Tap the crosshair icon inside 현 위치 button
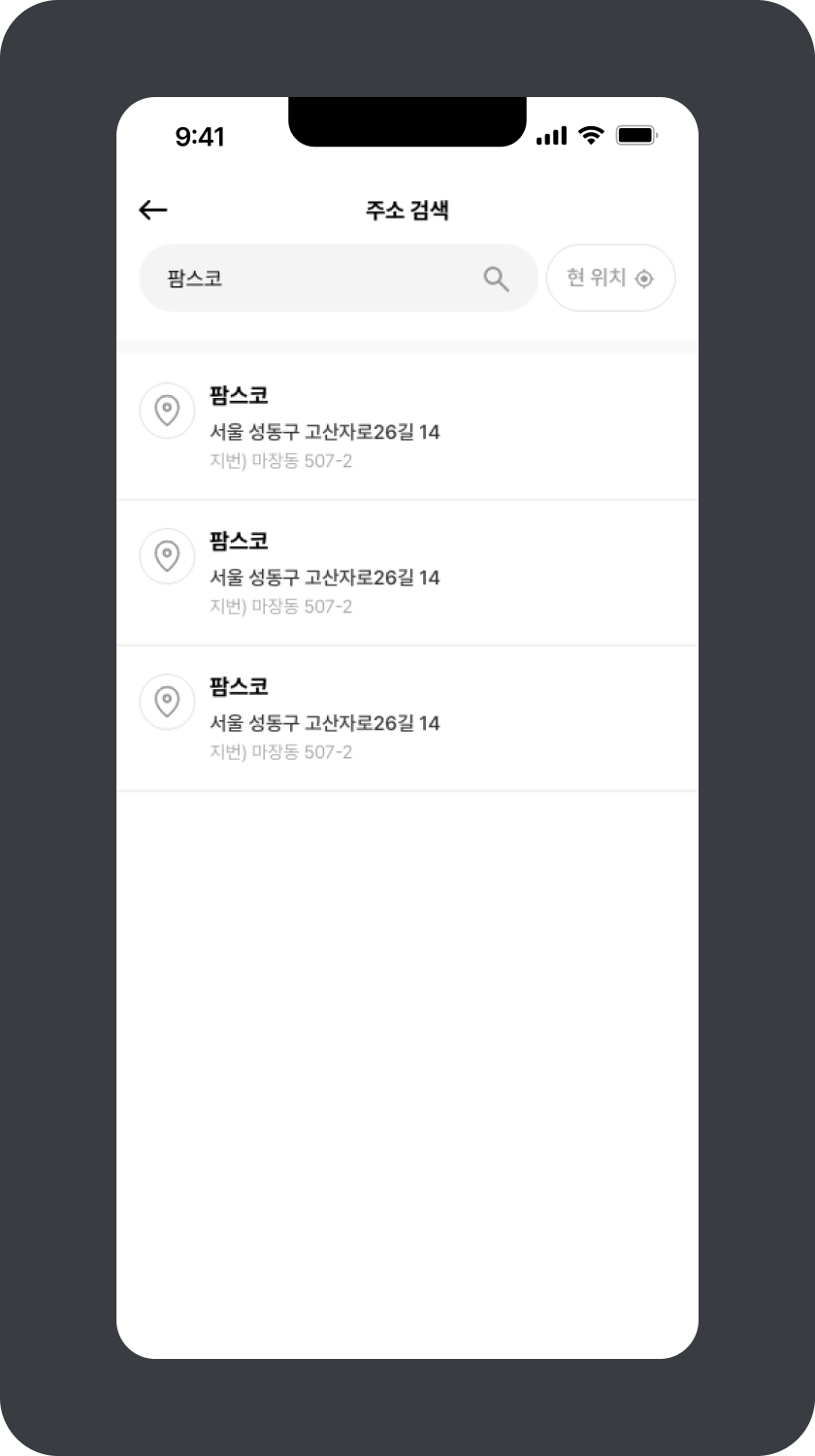 [643, 279]
